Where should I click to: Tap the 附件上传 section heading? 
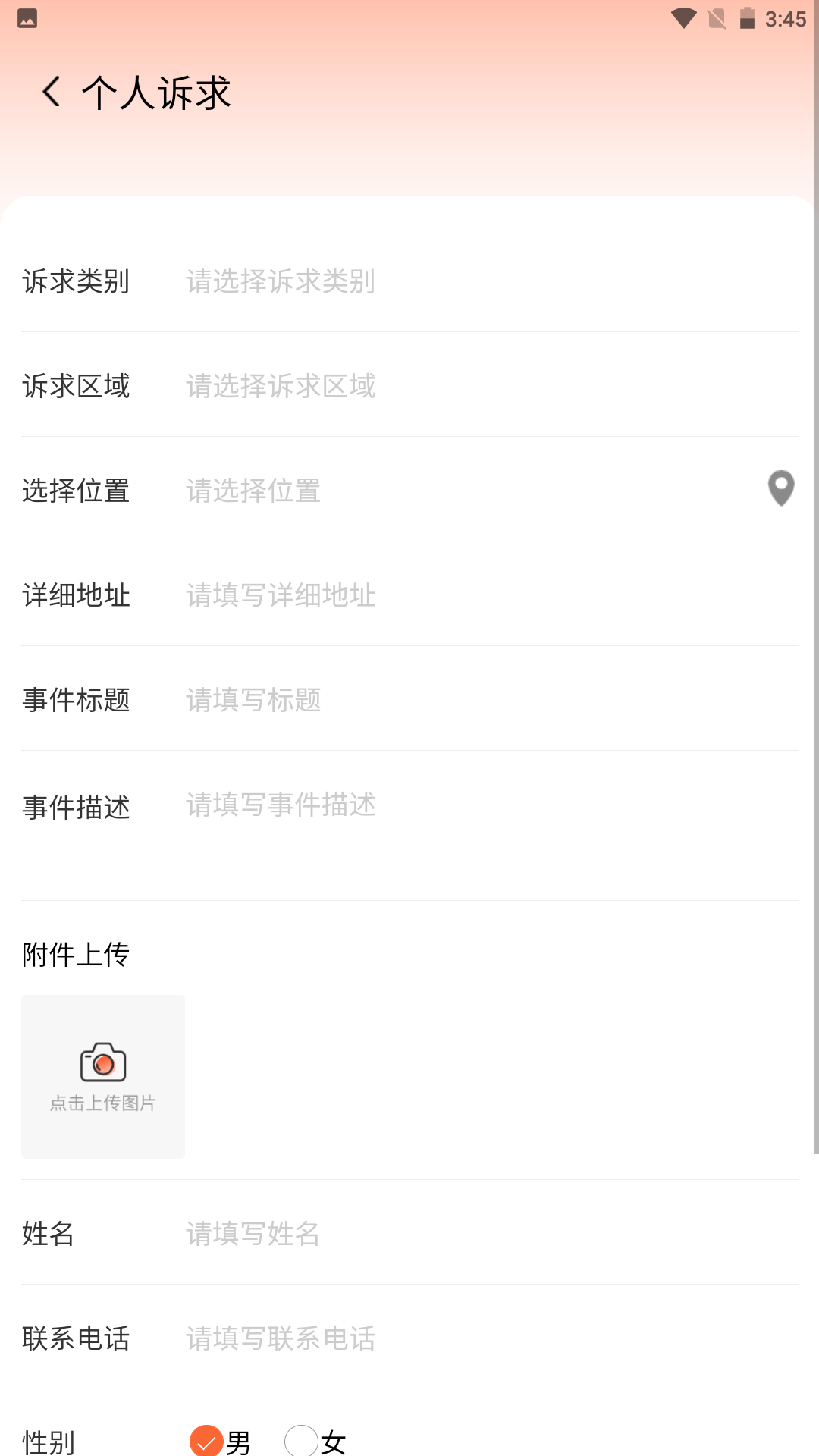click(x=76, y=954)
